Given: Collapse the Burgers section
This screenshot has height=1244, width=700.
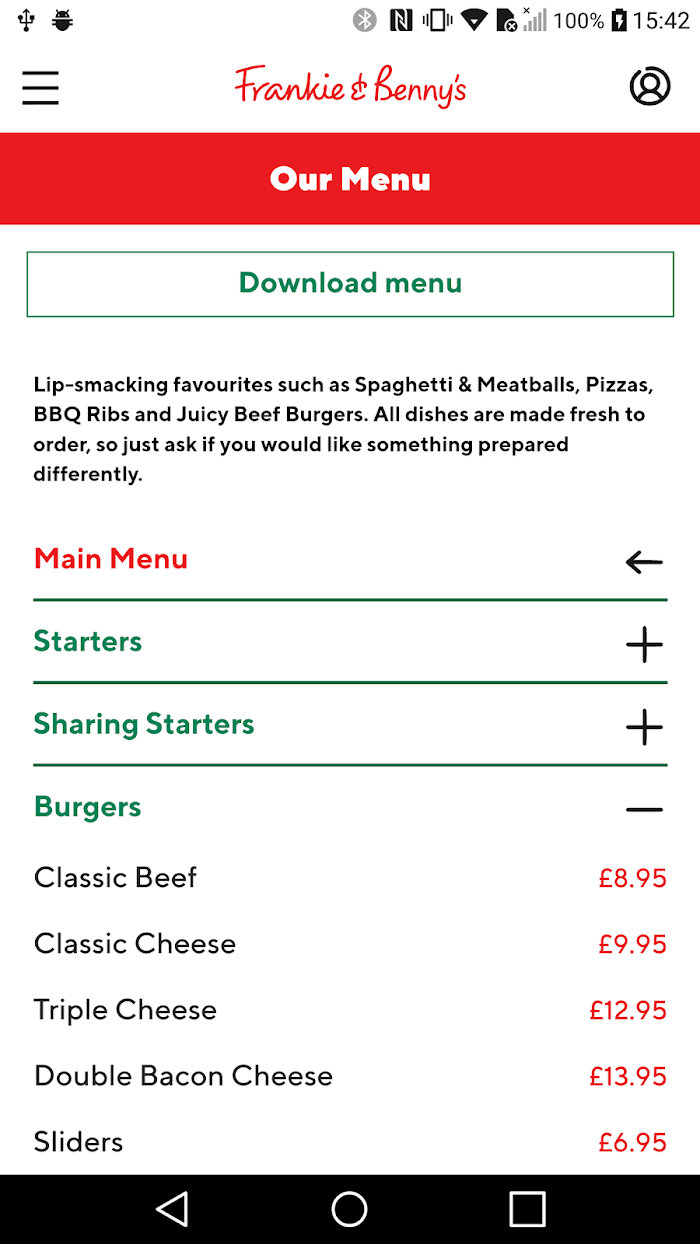Looking at the screenshot, I should tap(644, 809).
